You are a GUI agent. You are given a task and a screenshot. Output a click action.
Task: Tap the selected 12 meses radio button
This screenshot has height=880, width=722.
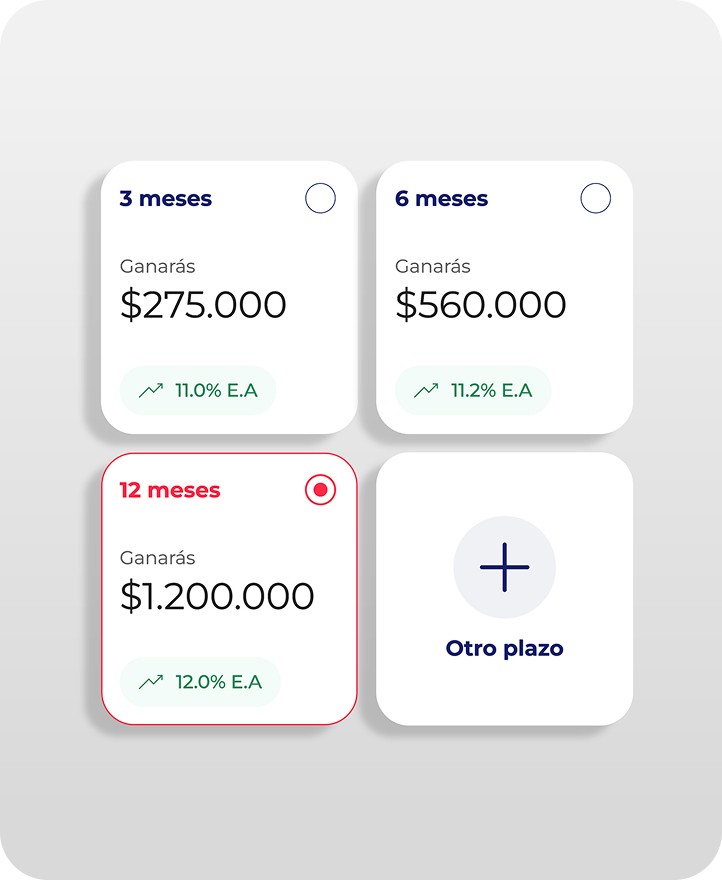(x=320, y=490)
